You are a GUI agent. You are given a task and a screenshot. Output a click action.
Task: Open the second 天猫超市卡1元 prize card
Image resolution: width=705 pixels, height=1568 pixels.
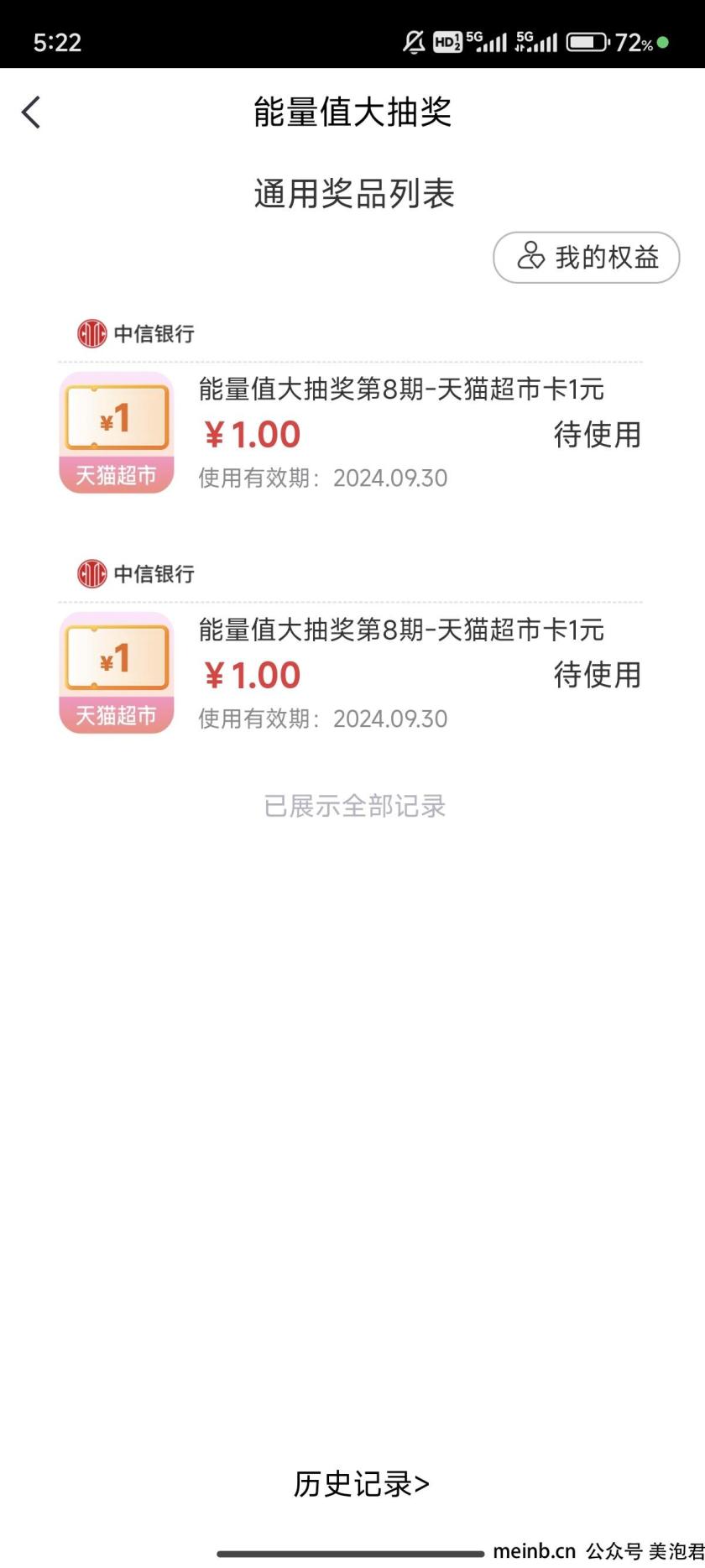(351, 673)
